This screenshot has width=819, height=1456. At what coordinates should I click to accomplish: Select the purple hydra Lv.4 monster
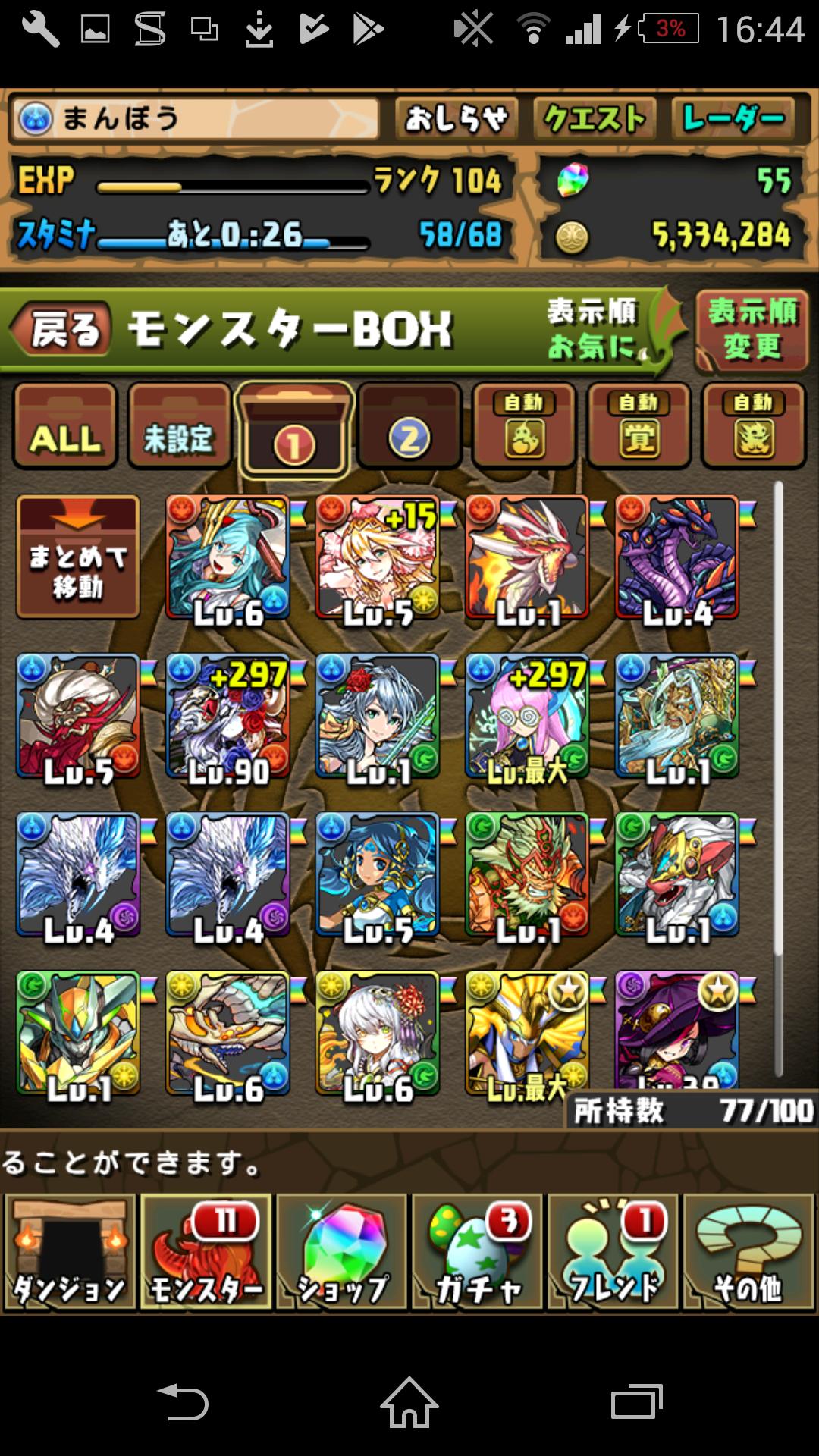coord(678,557)
